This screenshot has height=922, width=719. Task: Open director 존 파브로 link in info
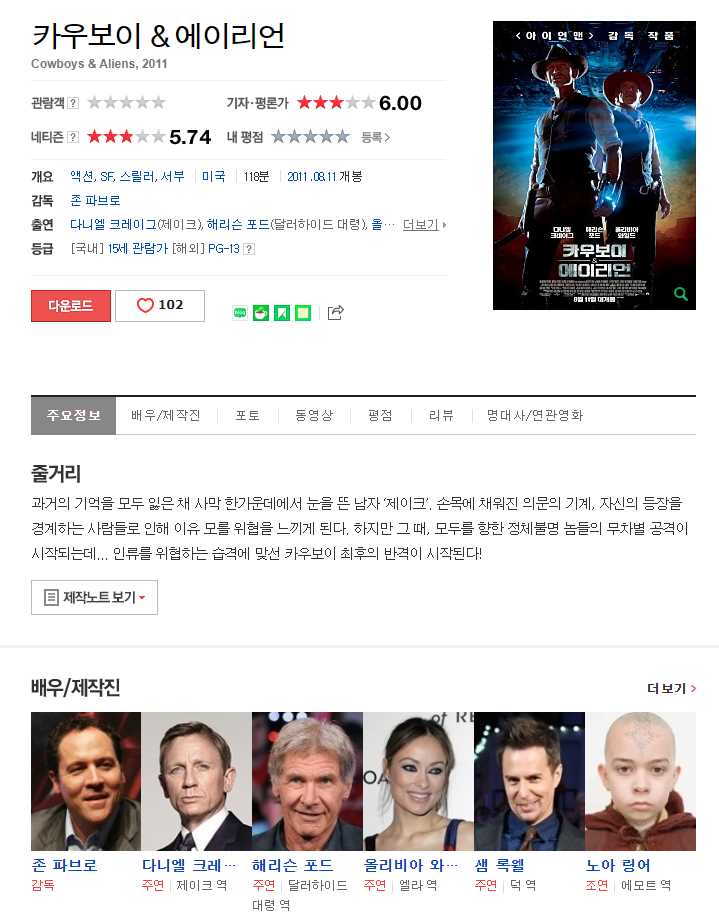[x=95, y=200]
